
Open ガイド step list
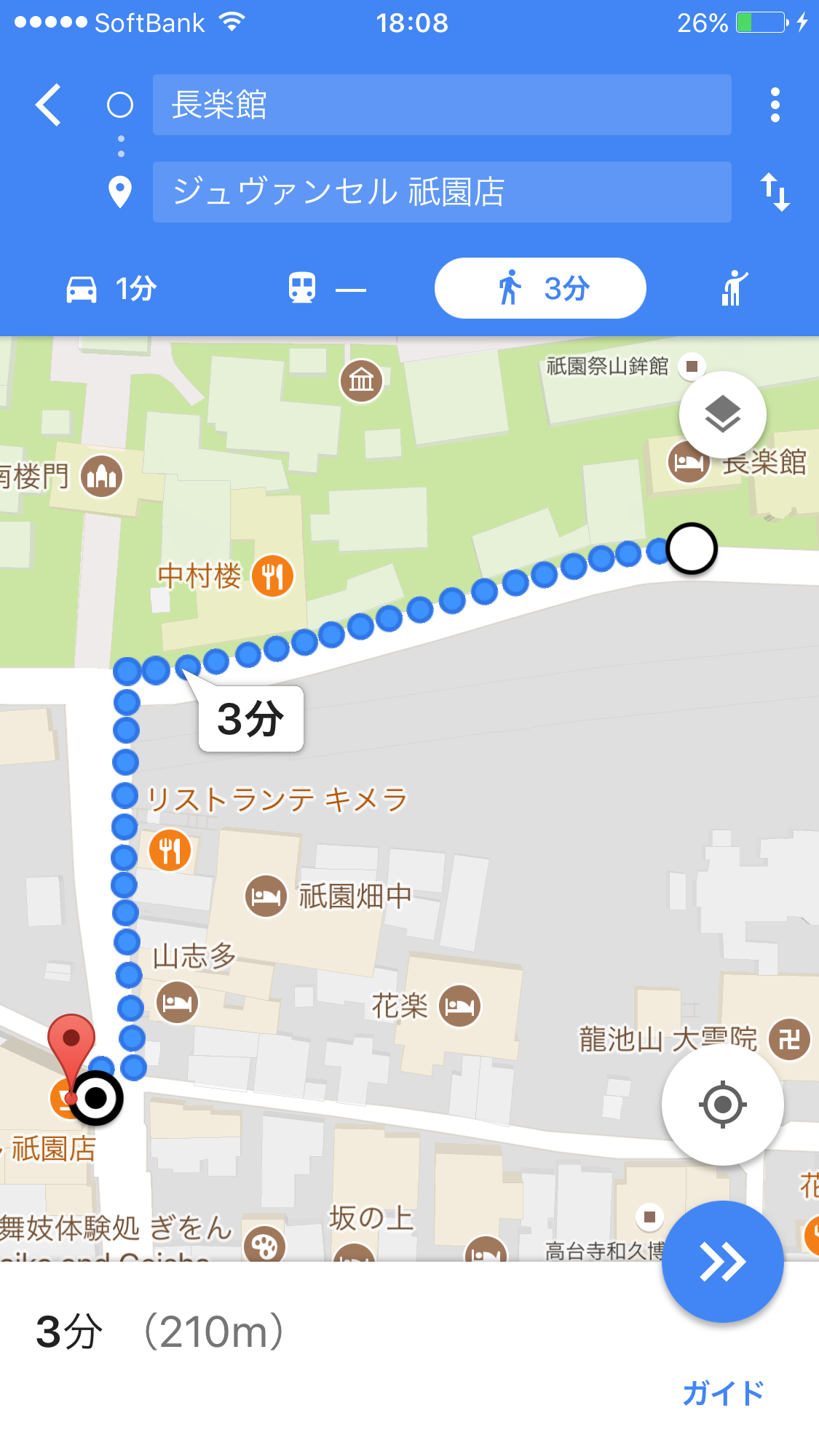723,1393
